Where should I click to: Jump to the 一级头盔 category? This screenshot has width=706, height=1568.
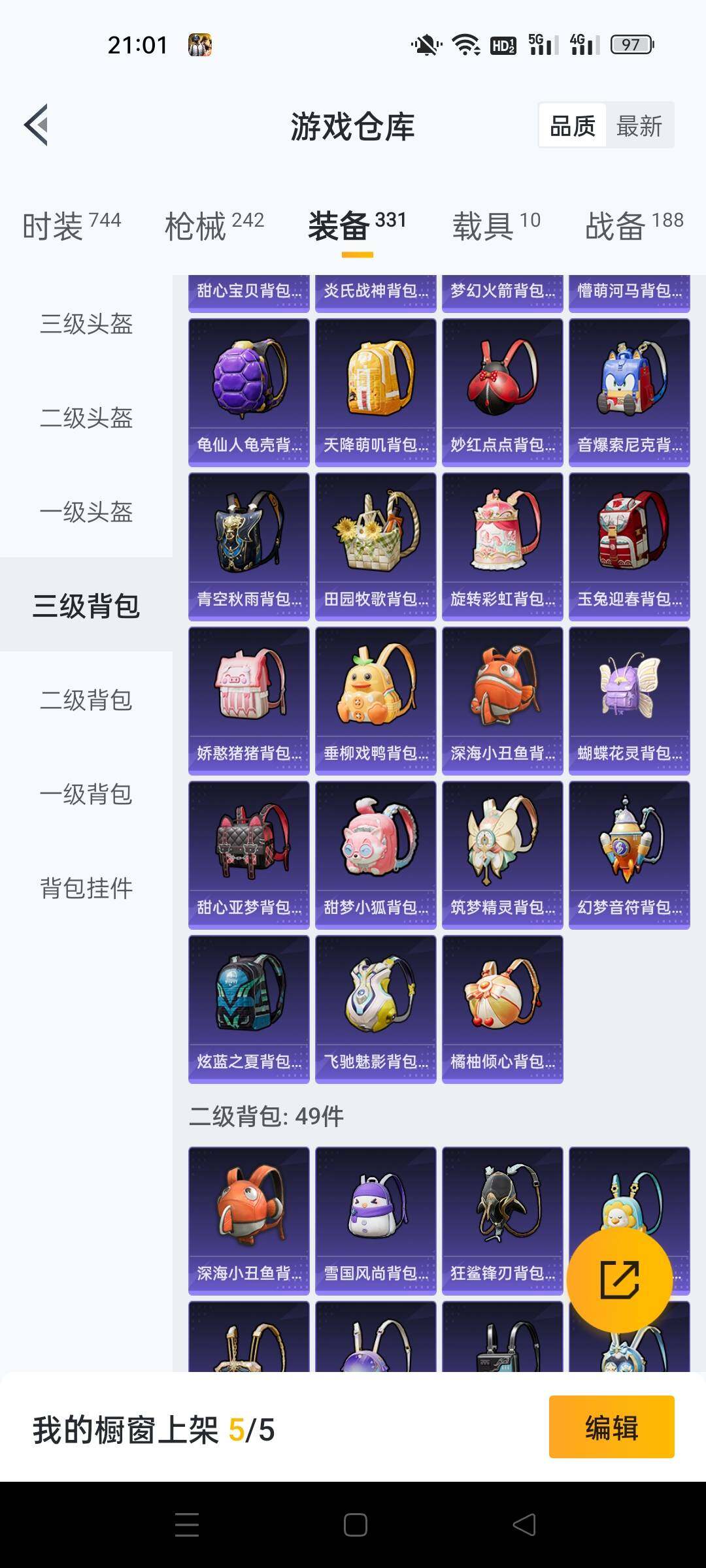[86, 512]
